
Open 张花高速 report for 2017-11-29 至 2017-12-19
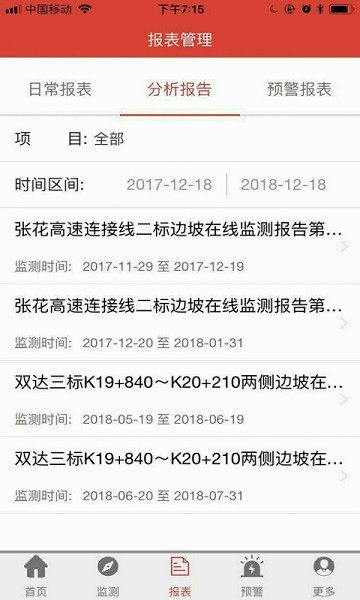click(x=180, y=246)
